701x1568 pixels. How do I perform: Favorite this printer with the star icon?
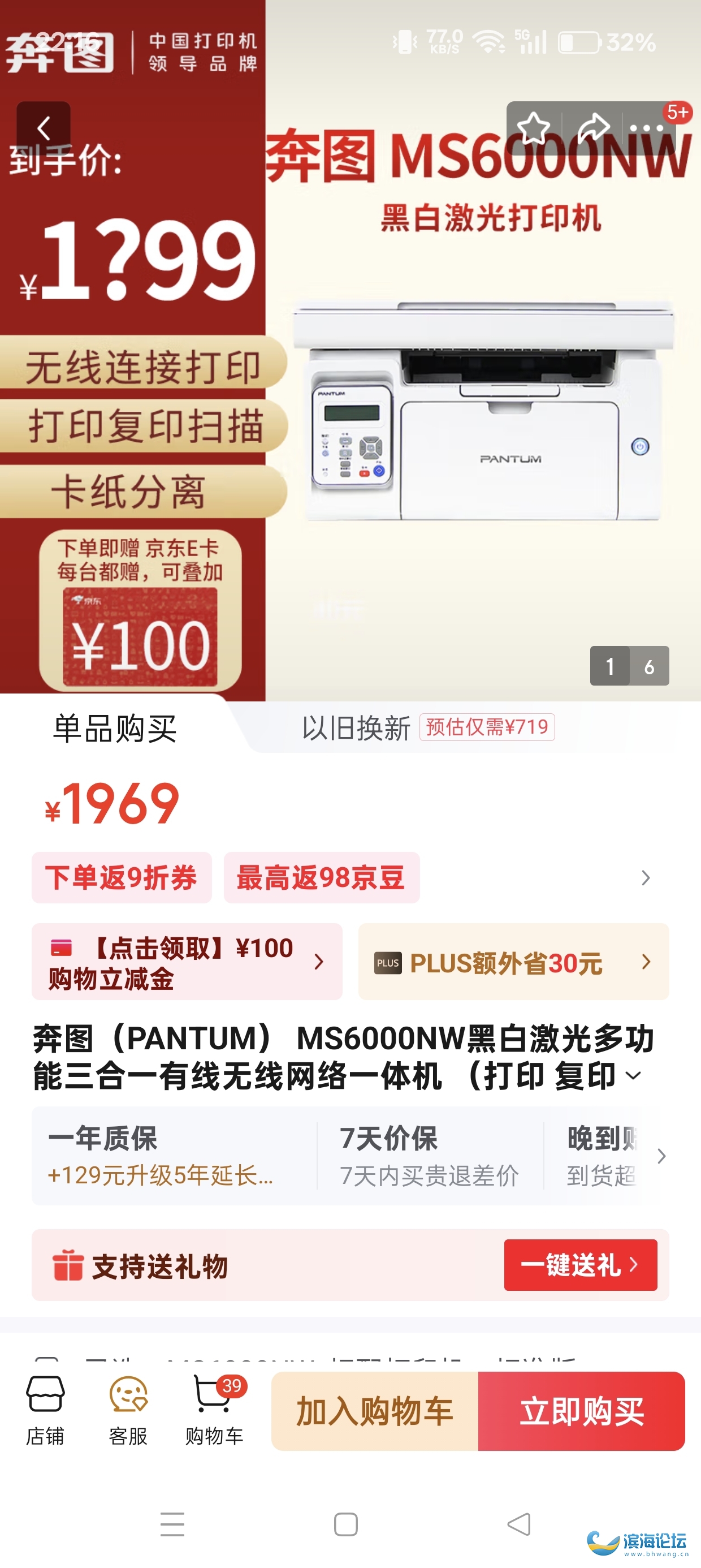pos(533,128)
